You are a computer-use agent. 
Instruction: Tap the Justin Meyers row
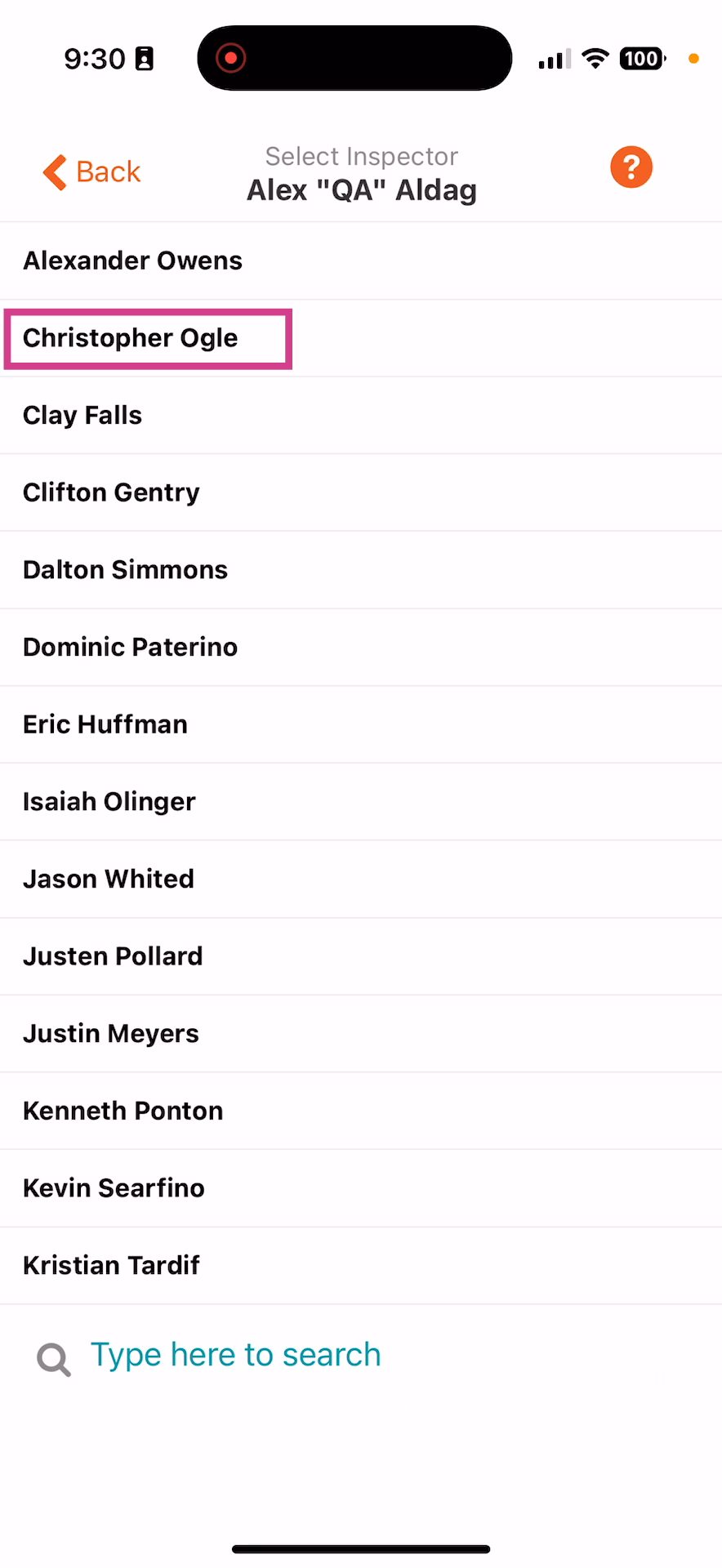pos(111,1033)
